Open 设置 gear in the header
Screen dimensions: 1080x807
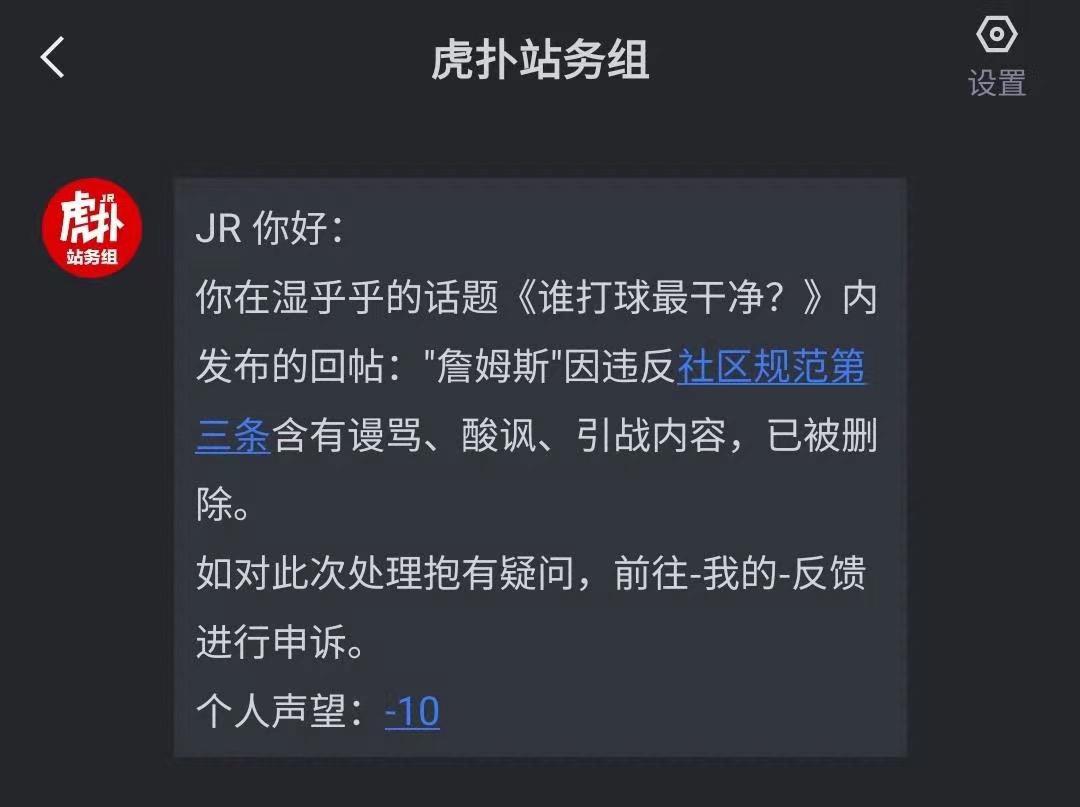tap(996, 55)
